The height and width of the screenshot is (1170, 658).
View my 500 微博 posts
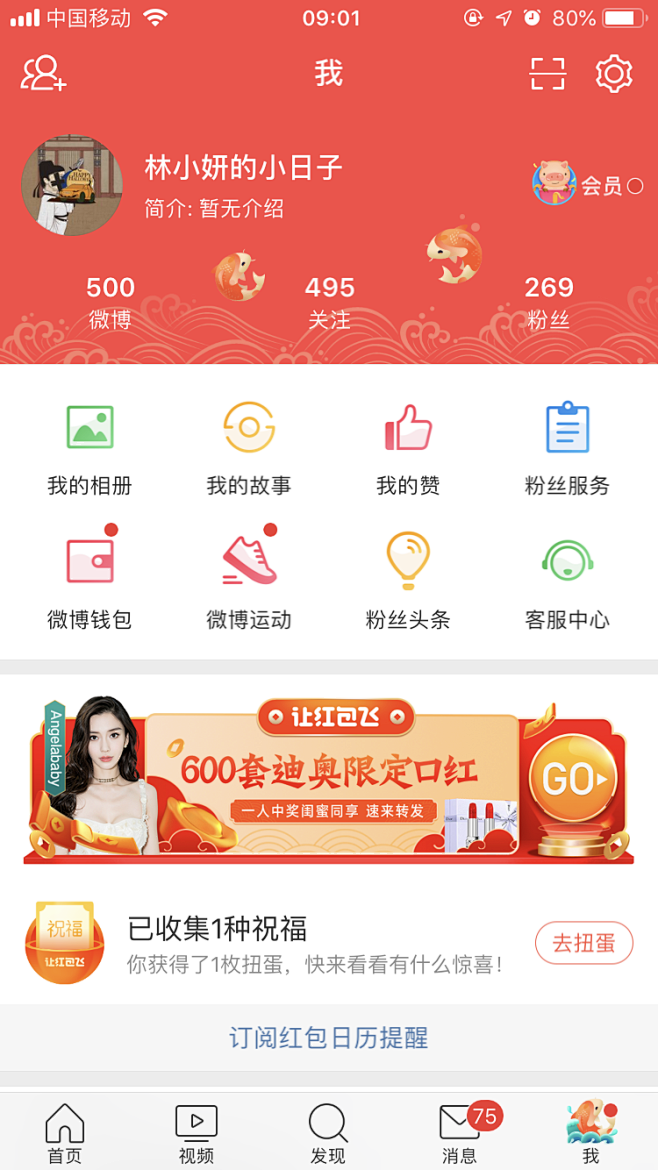point(110,302)
